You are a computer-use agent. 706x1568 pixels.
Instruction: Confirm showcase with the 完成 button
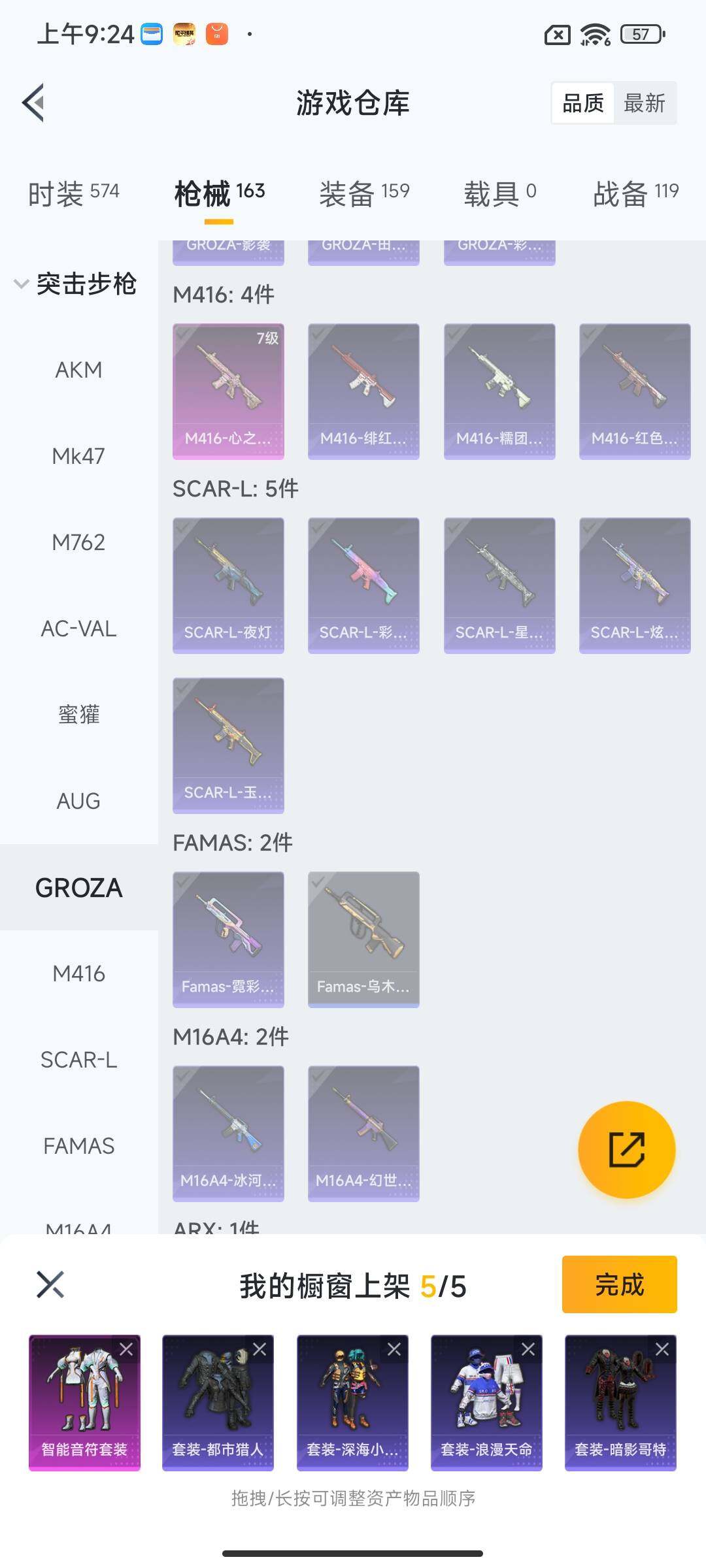619,1284
